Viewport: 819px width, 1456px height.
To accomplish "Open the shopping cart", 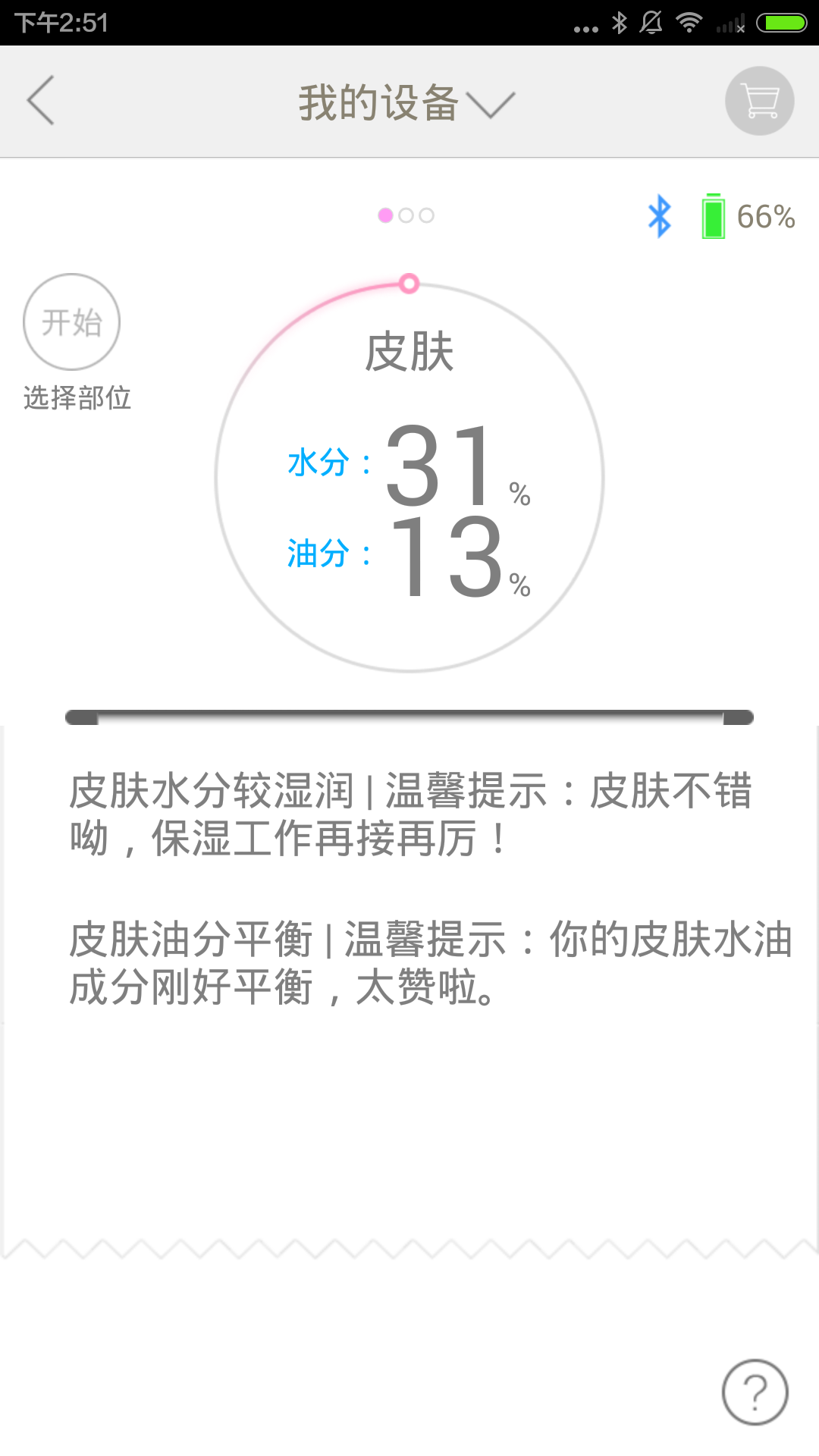I will (759, 101).
